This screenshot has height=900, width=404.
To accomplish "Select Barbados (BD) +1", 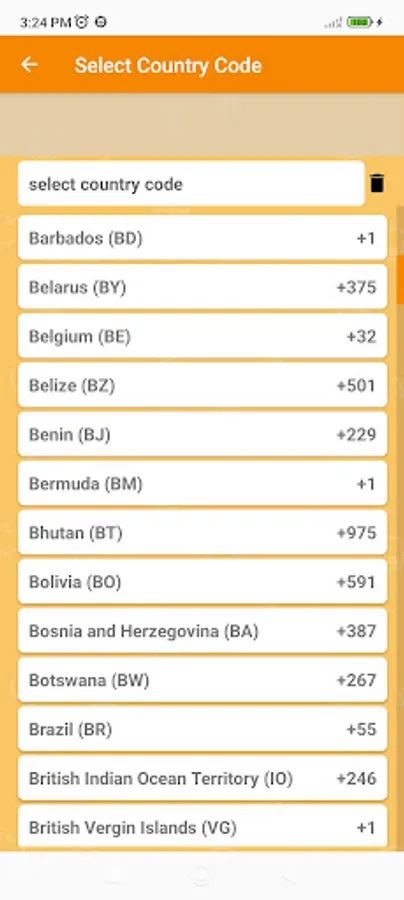I will click(x=203, y=238).
